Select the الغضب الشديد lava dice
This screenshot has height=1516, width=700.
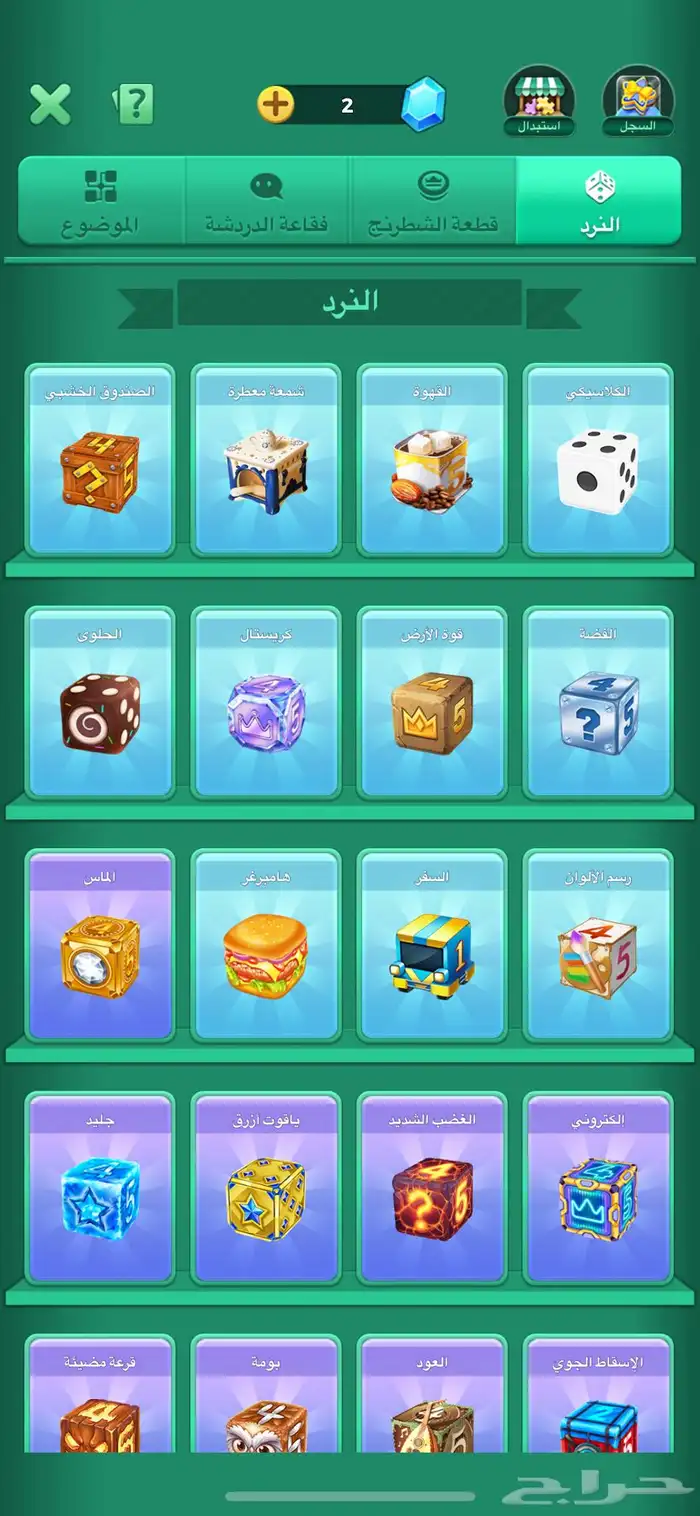click(x=432, y=1189)
